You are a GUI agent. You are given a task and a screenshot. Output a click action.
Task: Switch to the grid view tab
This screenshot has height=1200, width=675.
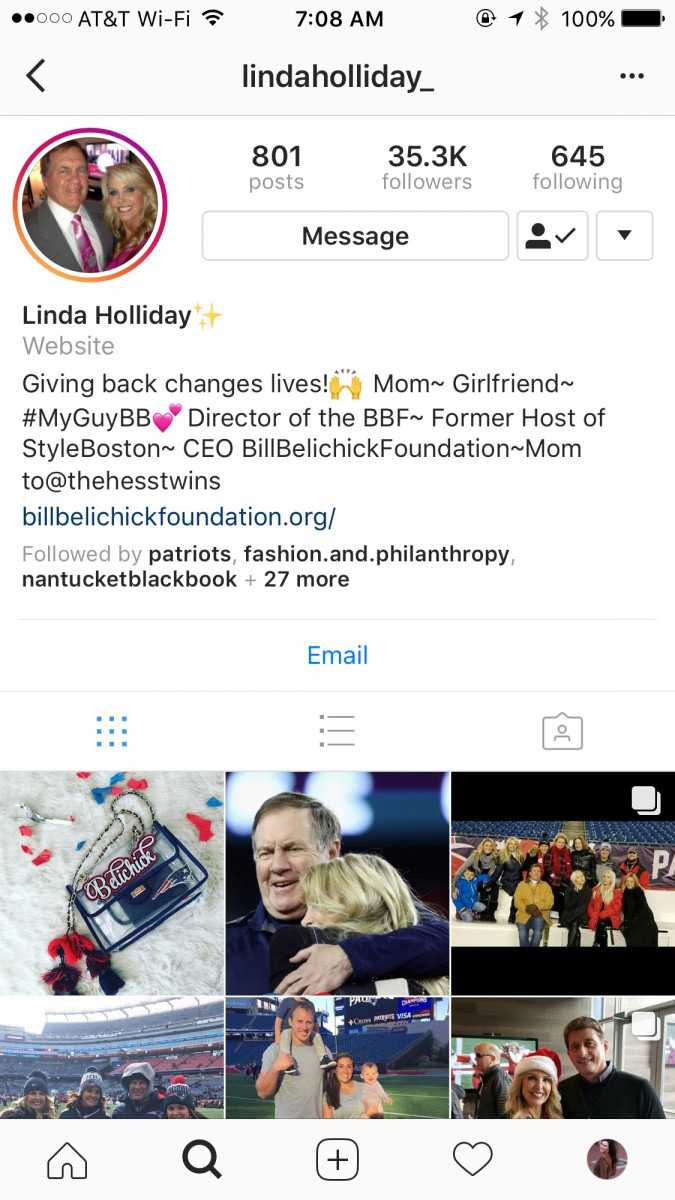[x=112, y=731]
